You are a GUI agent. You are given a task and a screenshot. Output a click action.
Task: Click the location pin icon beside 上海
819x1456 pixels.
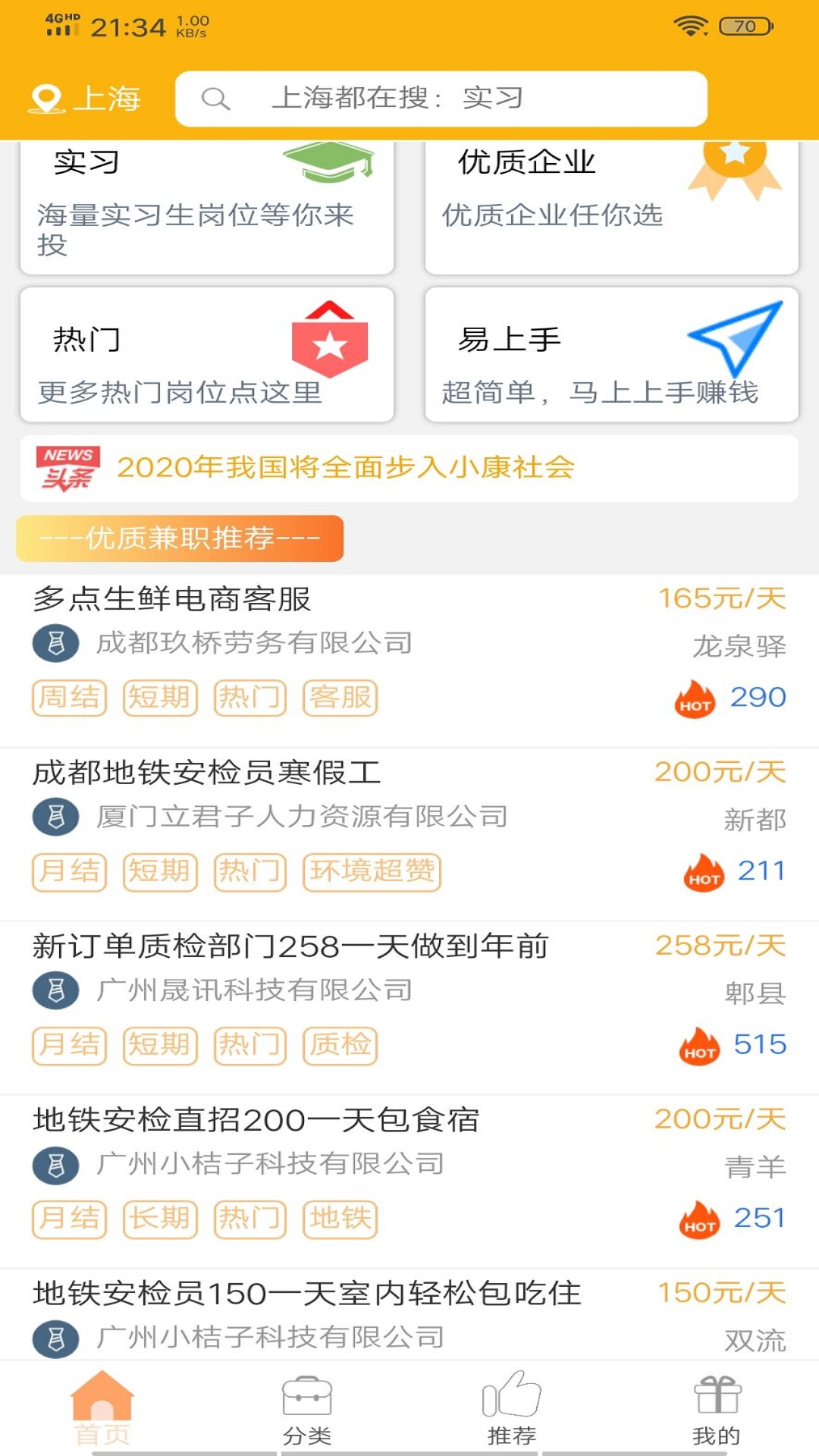coord(48,97)
